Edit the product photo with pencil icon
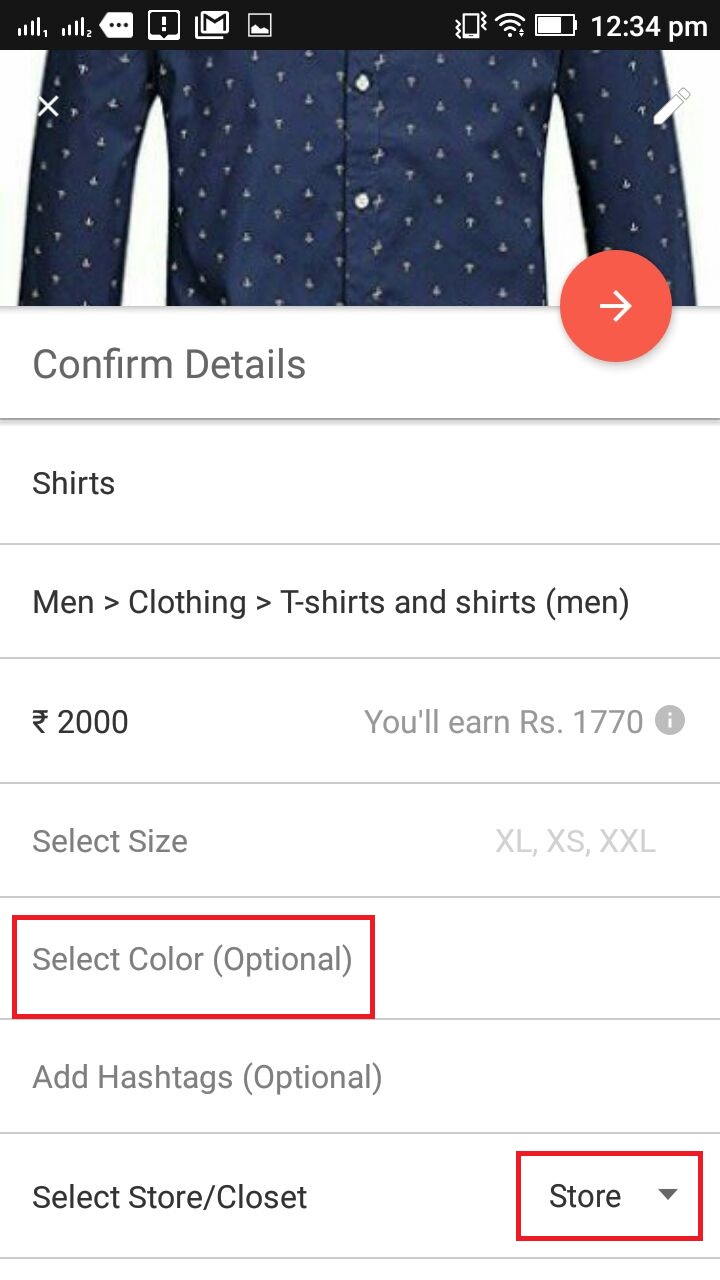Image resolution: width=720 pixels, height=1280 pixels. pyautogui.click(x=671, y=106)
